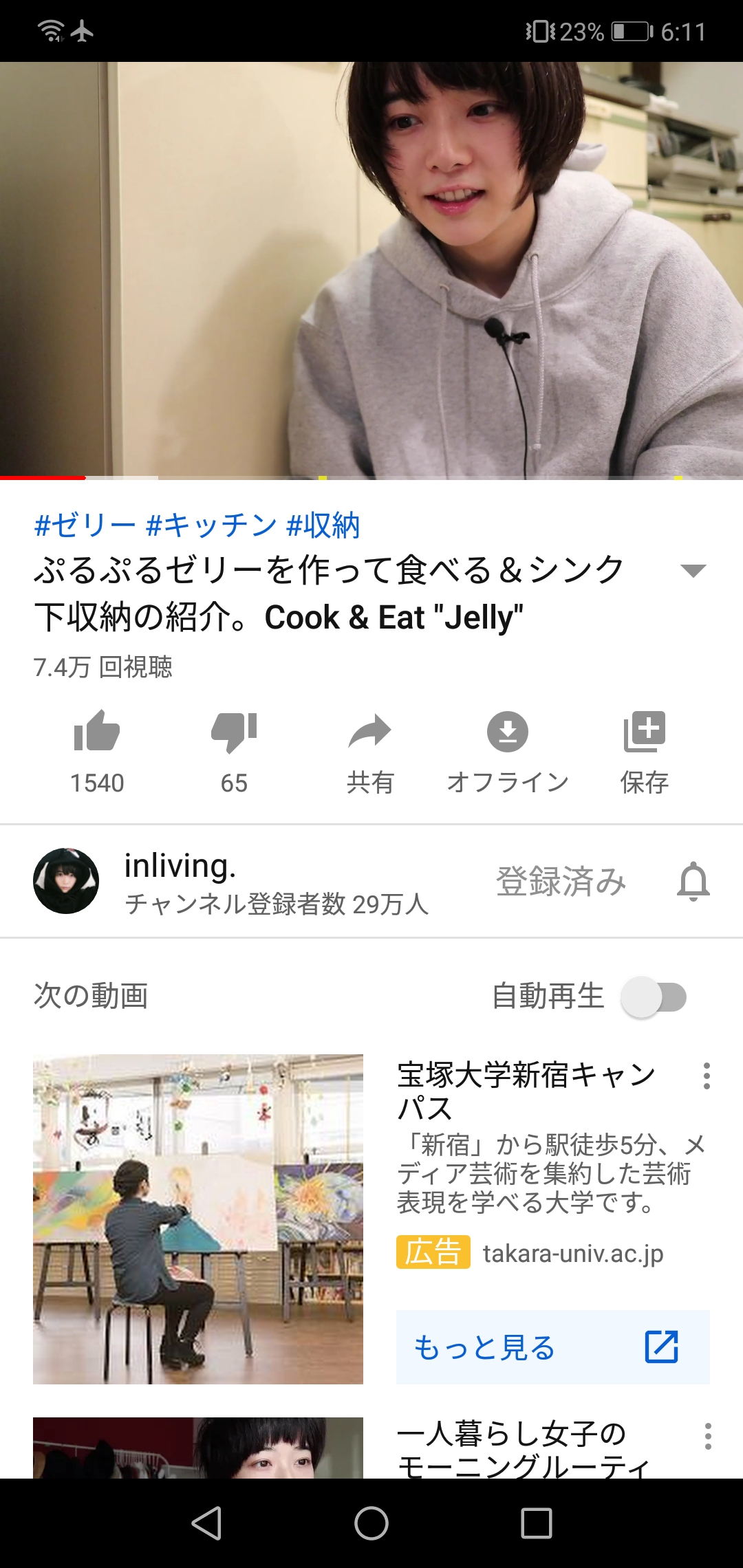Go back using the system back button
Image resolution: width=743 pixels, height=1568 pixels.
pyautogui.click(x=206, y=1523)
